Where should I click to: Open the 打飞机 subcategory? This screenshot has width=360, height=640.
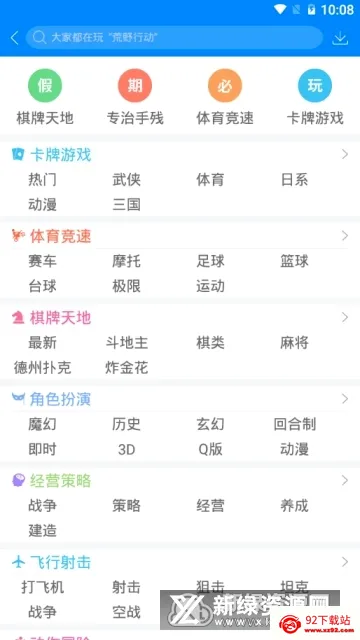(42, 588)
